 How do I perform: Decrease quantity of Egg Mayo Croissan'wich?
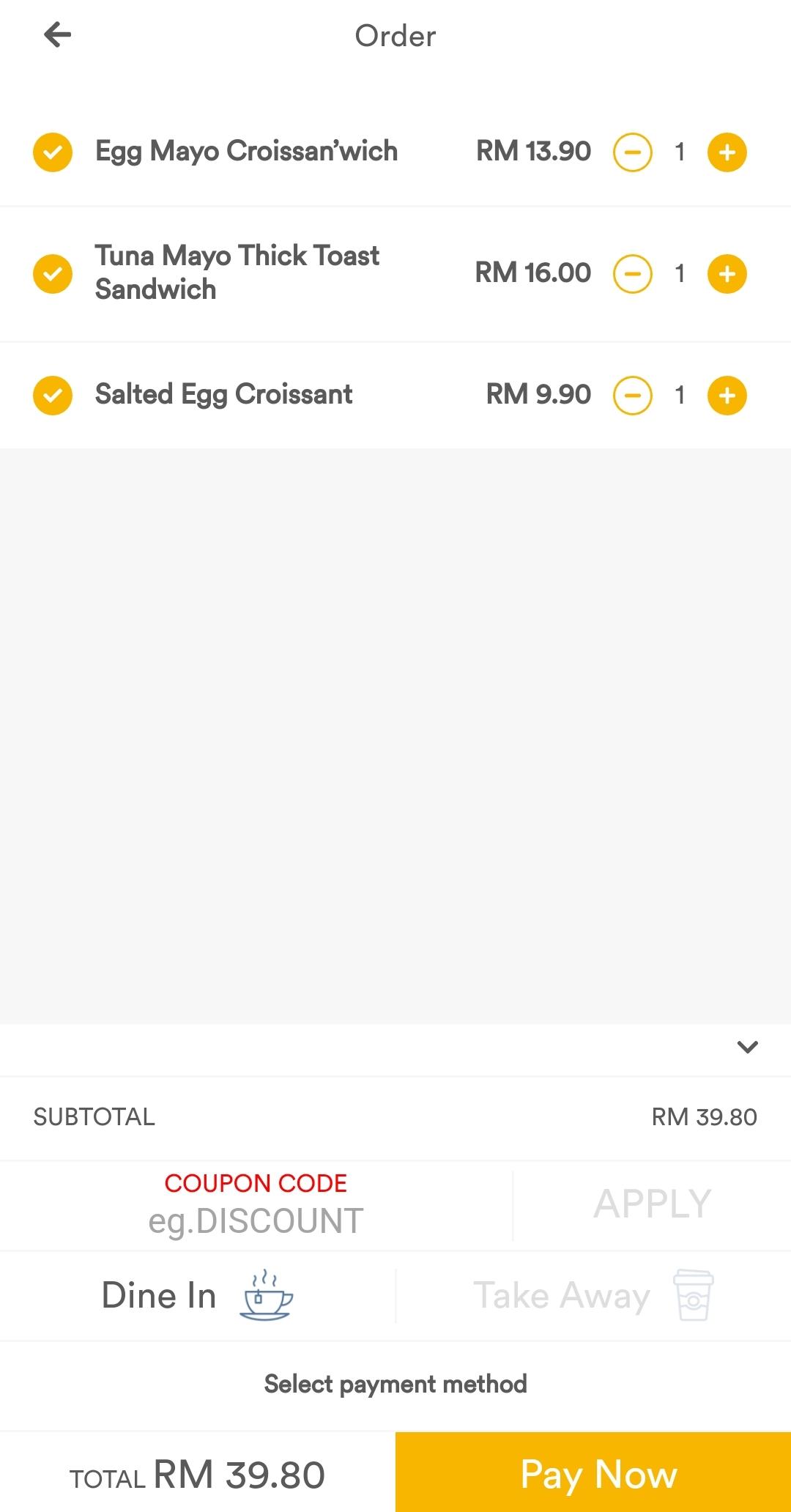[x=632, y=152]
